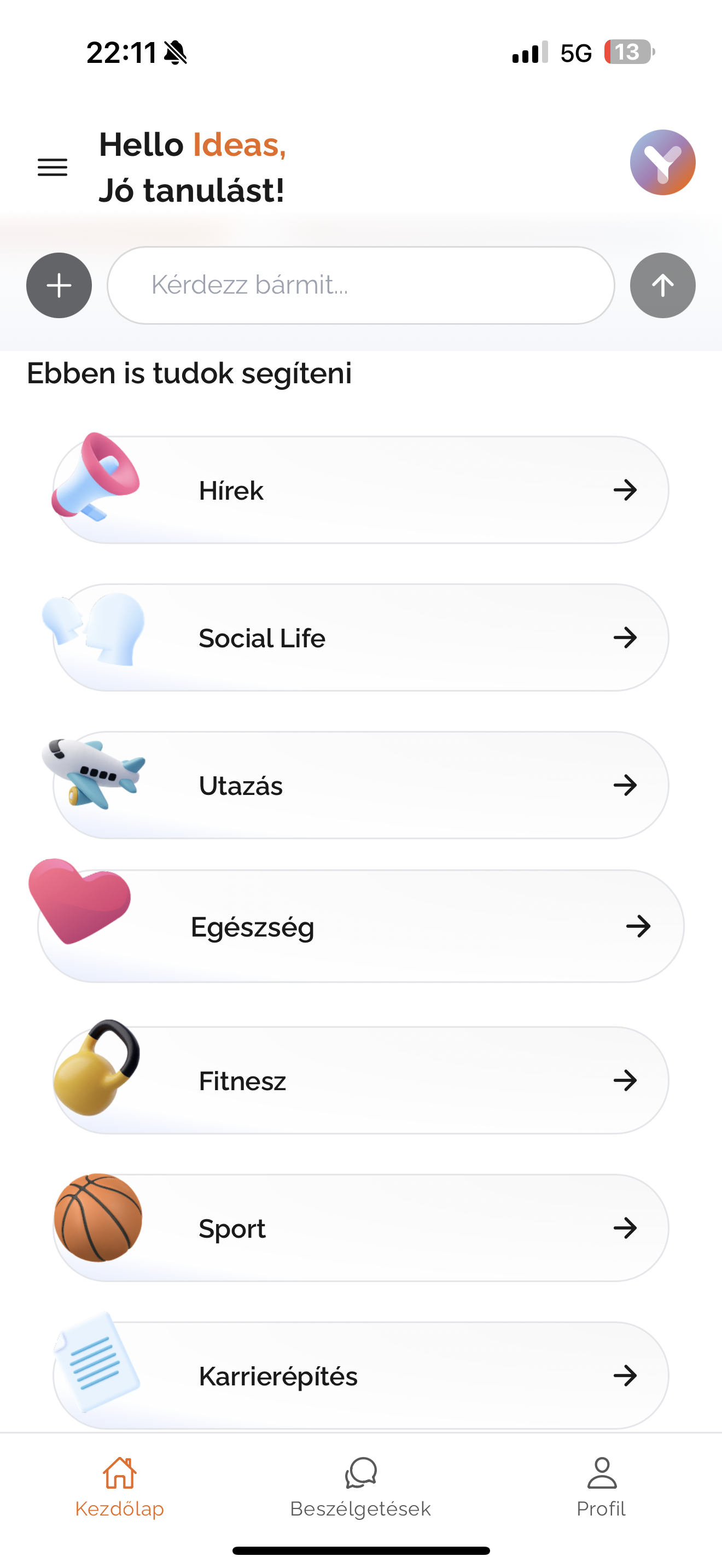Open the Karrierépítés category

coord(360,1376)
